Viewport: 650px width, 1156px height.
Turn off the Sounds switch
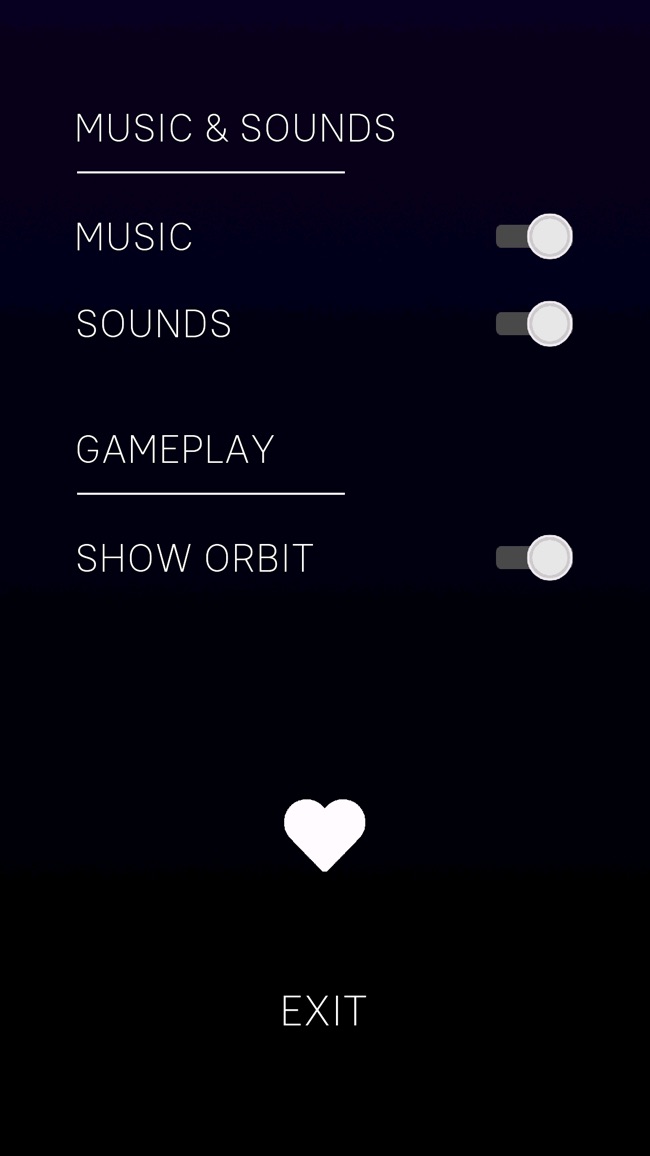coord(534,324)
